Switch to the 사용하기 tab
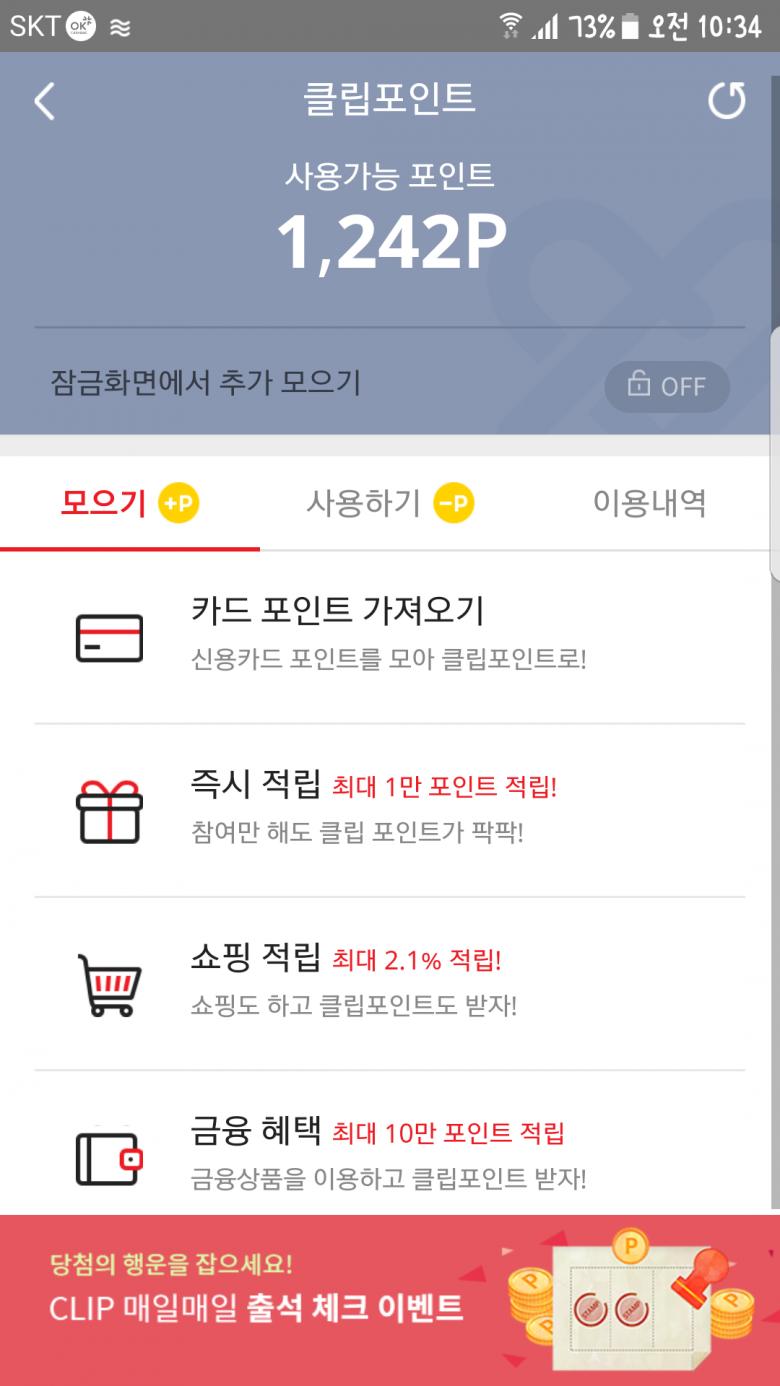This screenshot has width=780, height=1386. tap(390, 504)
